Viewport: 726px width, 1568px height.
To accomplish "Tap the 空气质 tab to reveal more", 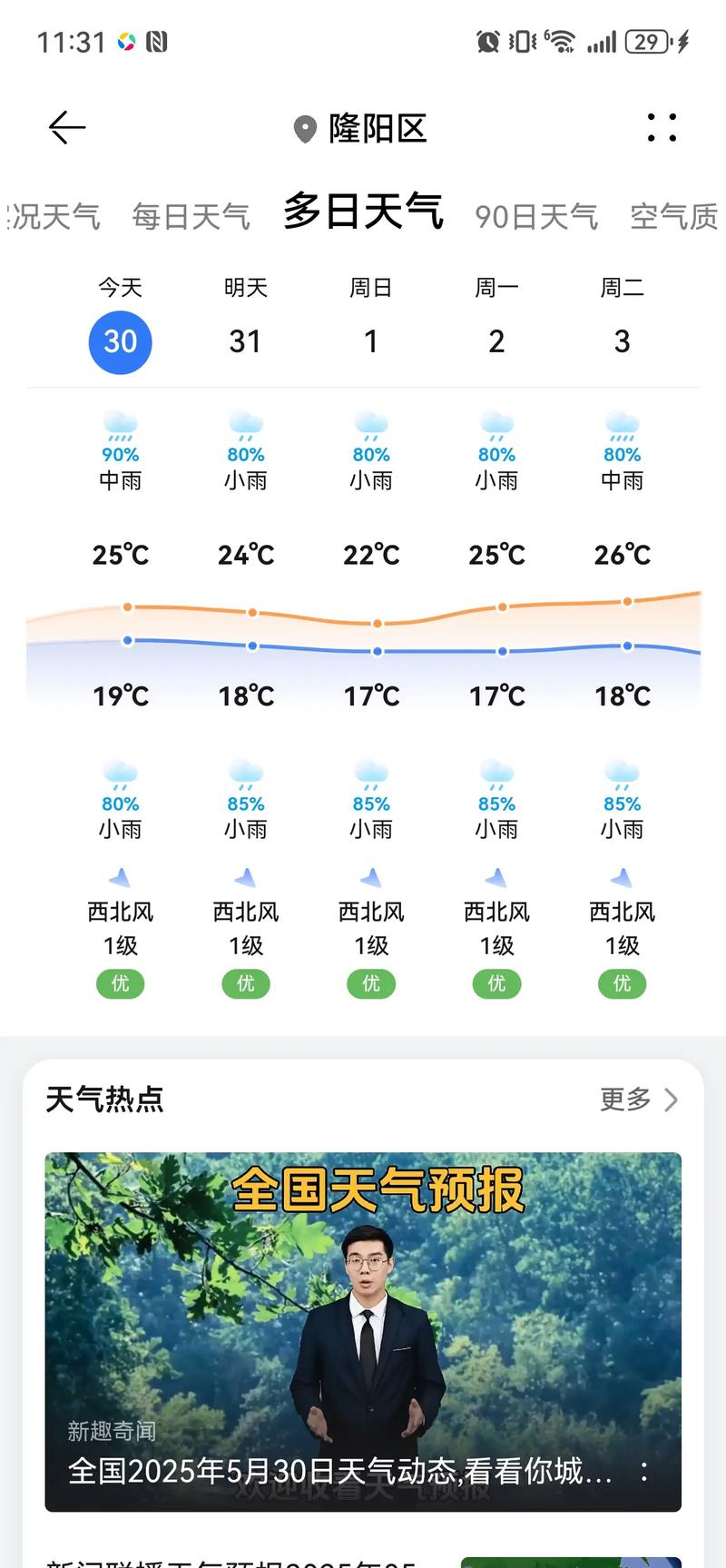I will 672,215.
